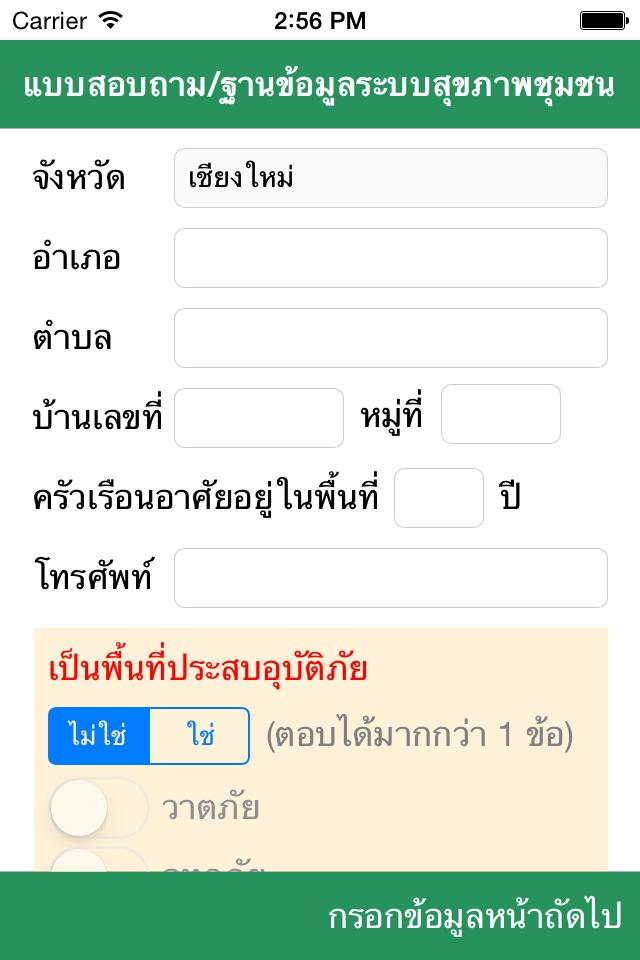Toggle the วาตภัย switch

pos(98,808)
